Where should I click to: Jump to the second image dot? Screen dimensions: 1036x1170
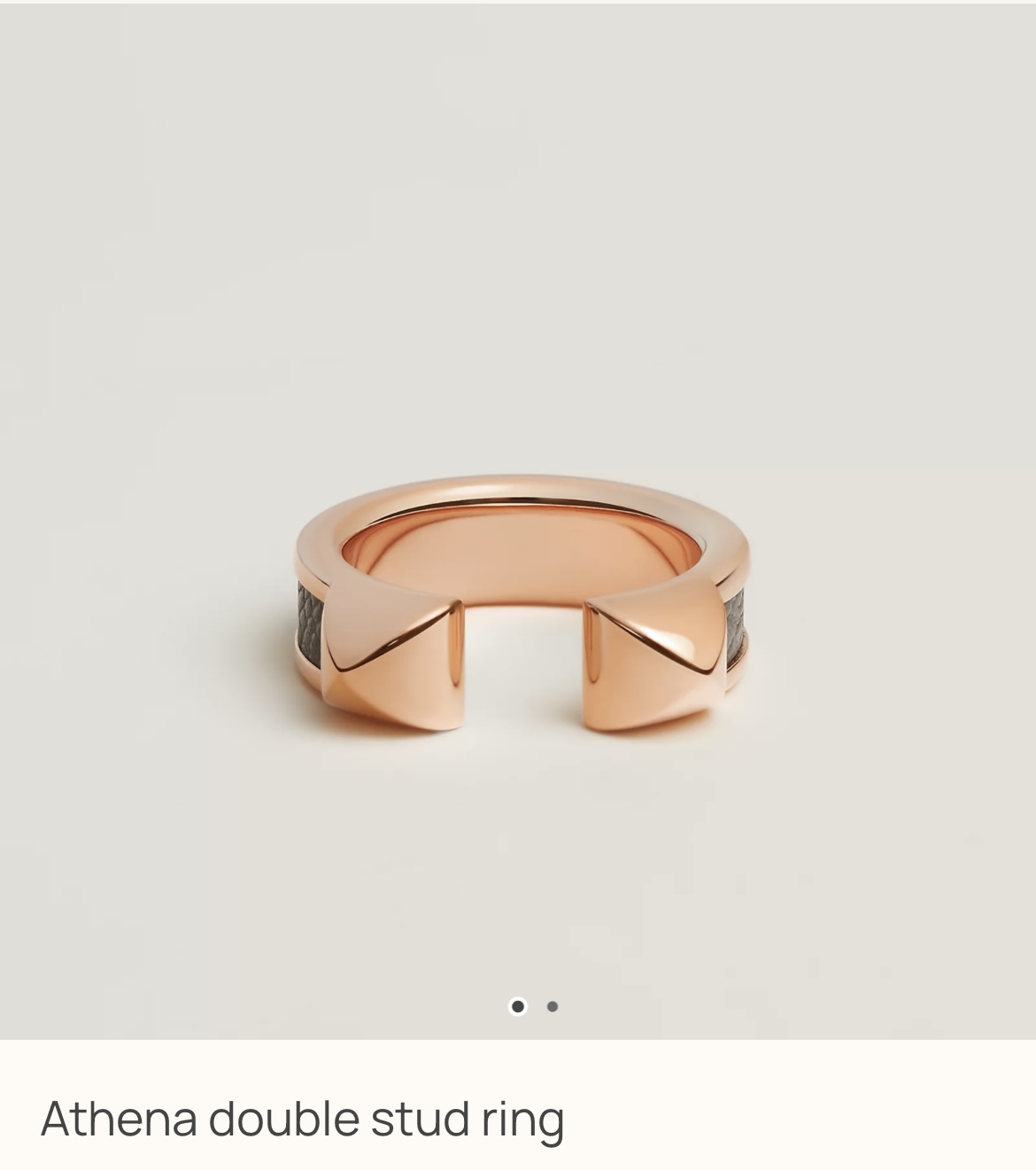click(553, 1006)
